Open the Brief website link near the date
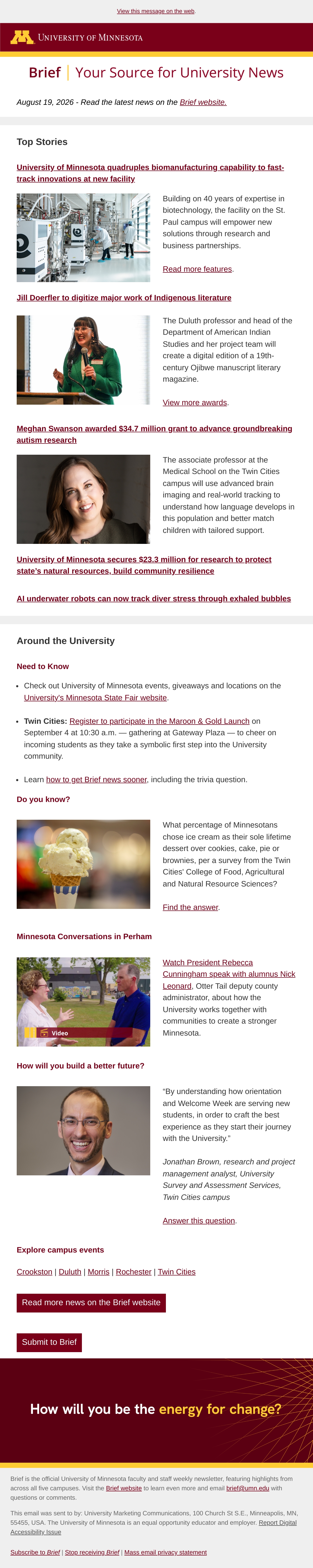The image size is (313, 1568). click(x=203, y=102)
